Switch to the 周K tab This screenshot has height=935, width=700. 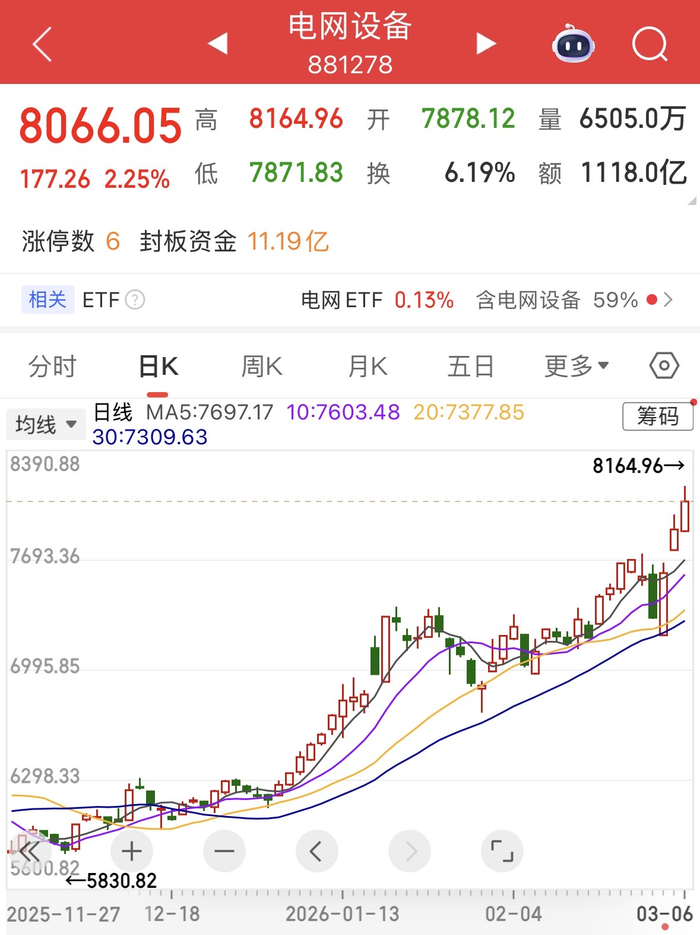pyautogui.click(x=262, y=366)
